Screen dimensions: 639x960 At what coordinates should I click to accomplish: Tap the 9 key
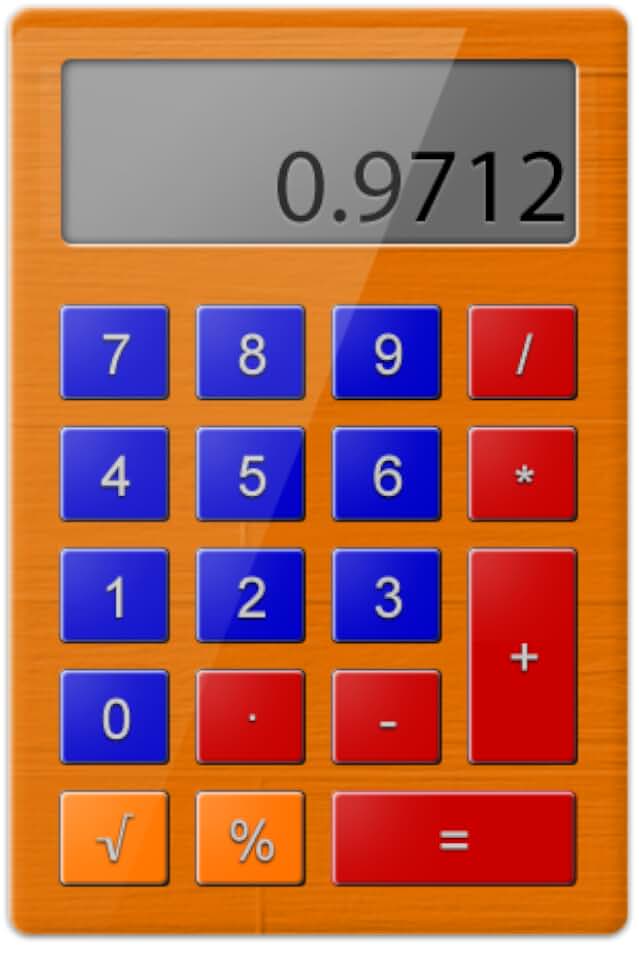pos(386,353)
